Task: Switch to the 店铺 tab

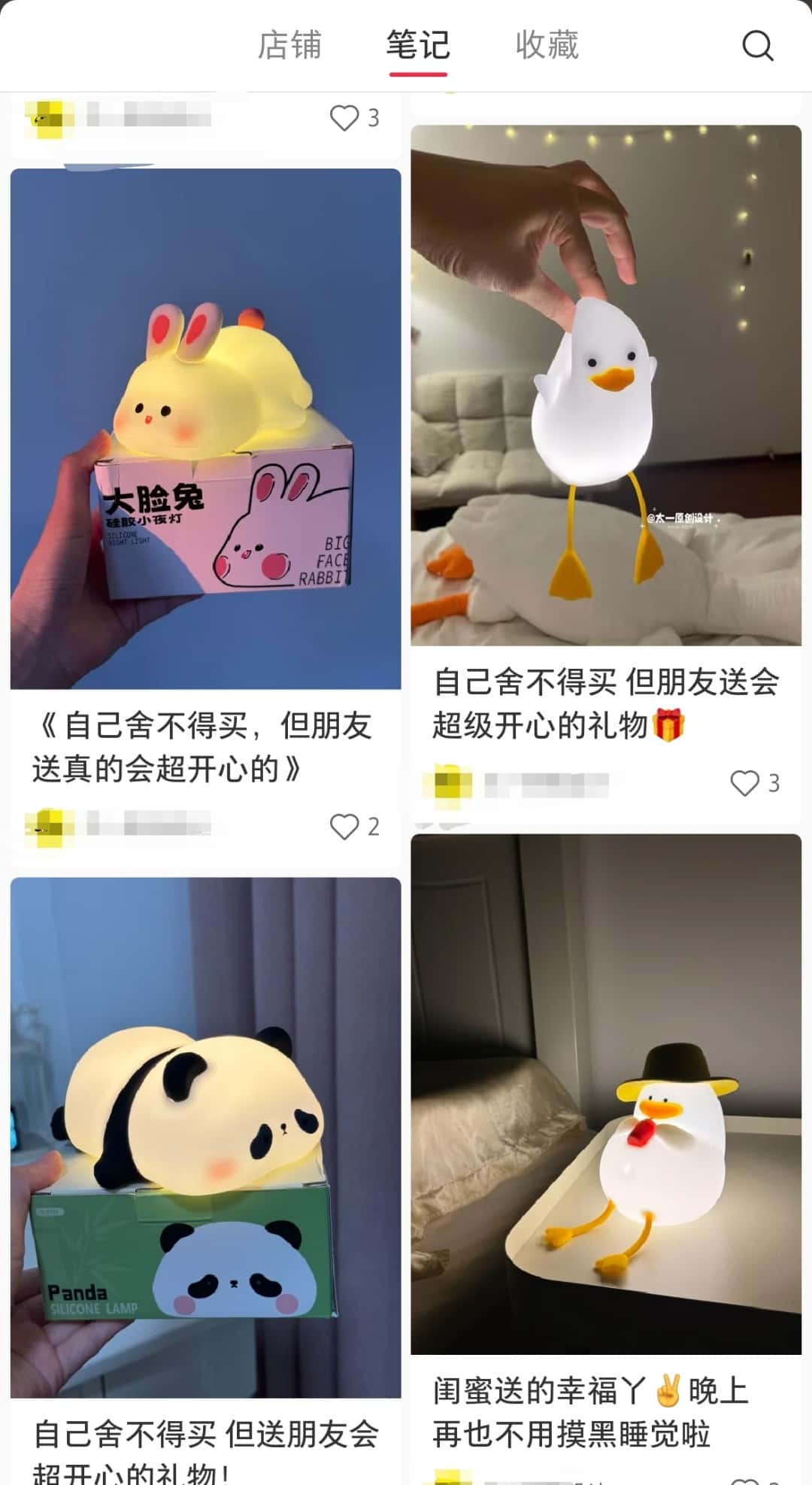Action: (x=289, y=45)
